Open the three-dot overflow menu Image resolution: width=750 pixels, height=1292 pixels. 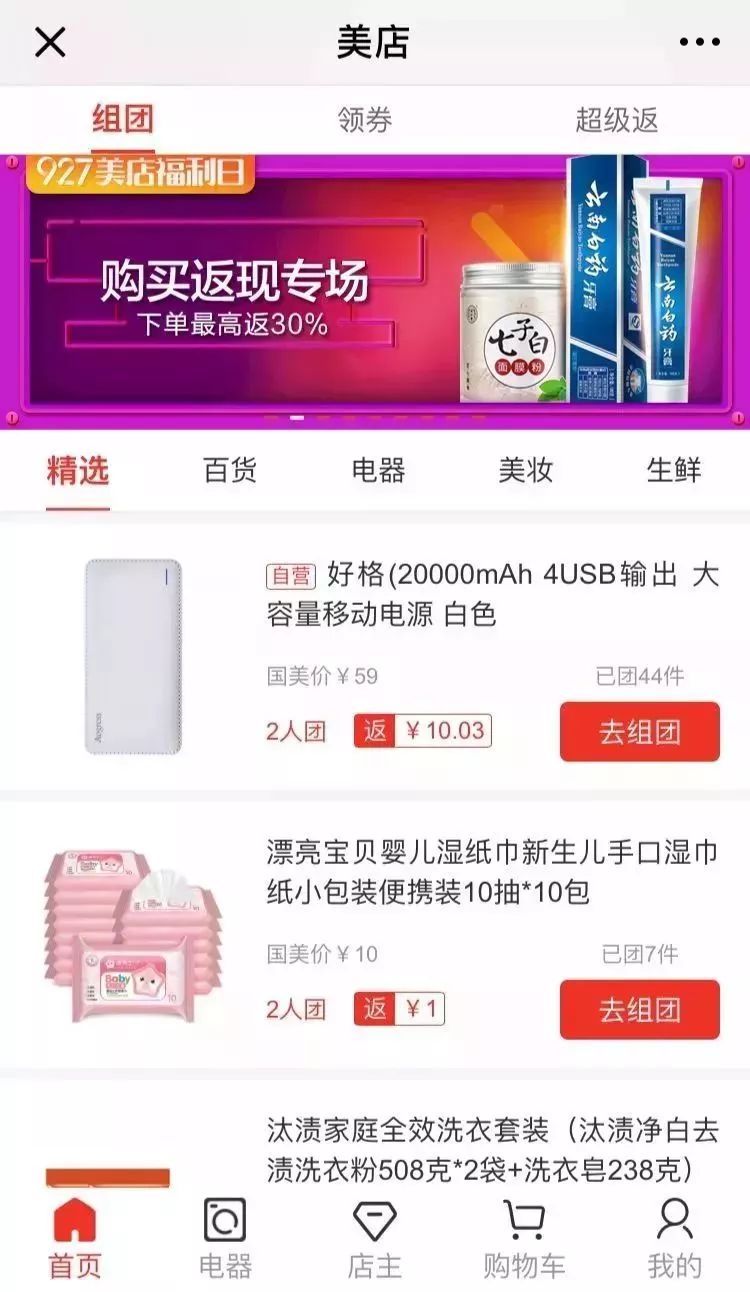point(699,43)
